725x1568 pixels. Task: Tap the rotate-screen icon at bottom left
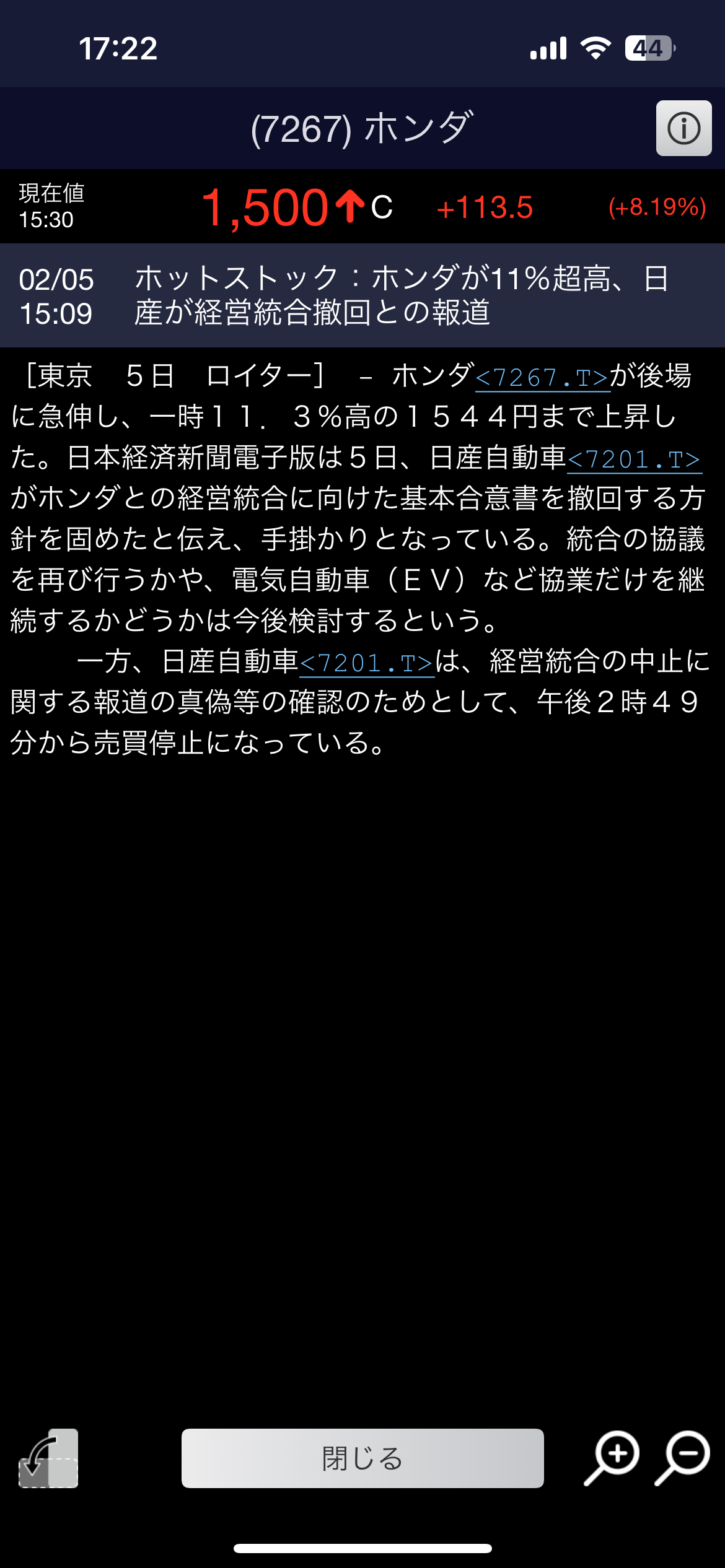coord(48,1458)
